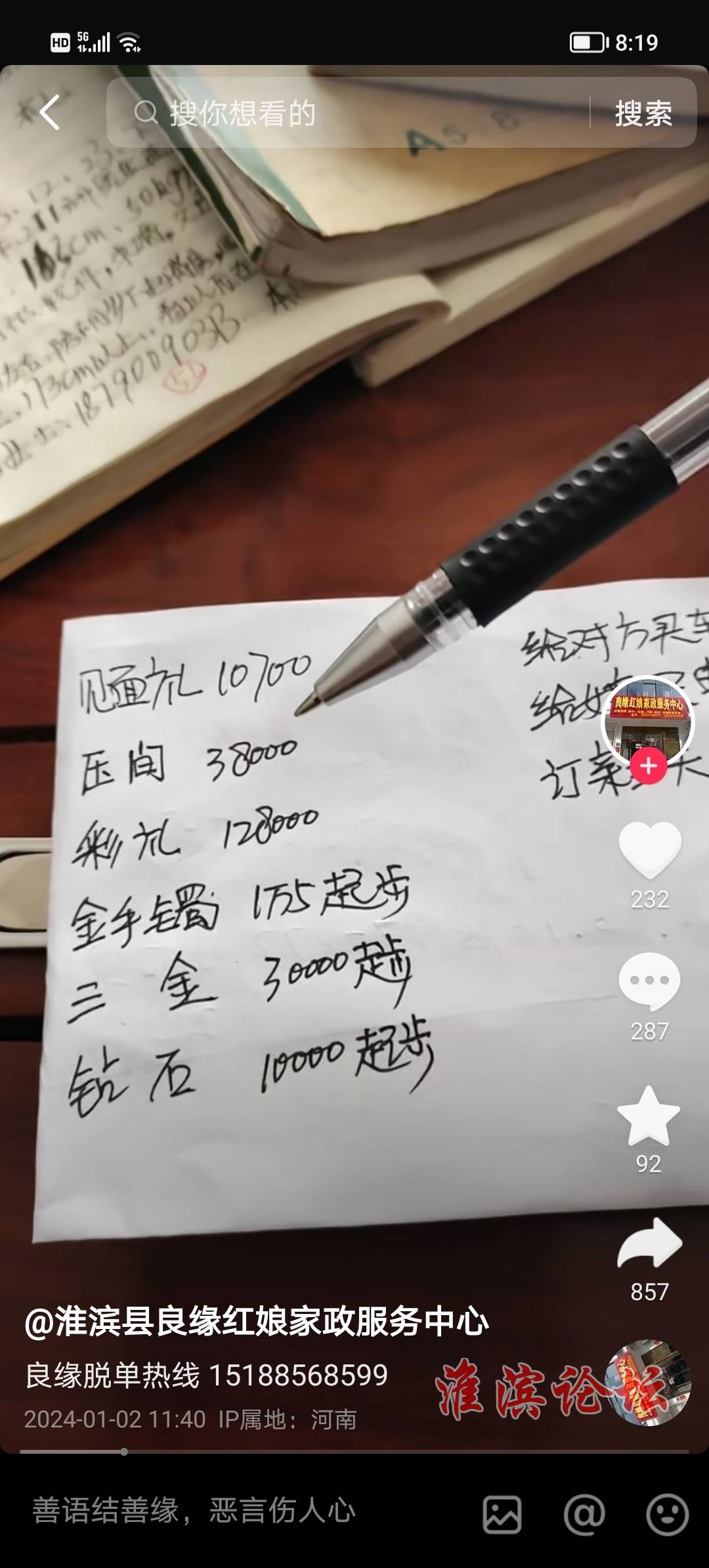709x1568 pixels.
Task: Share this video via the arrow icon
Action: point(649,1243)
